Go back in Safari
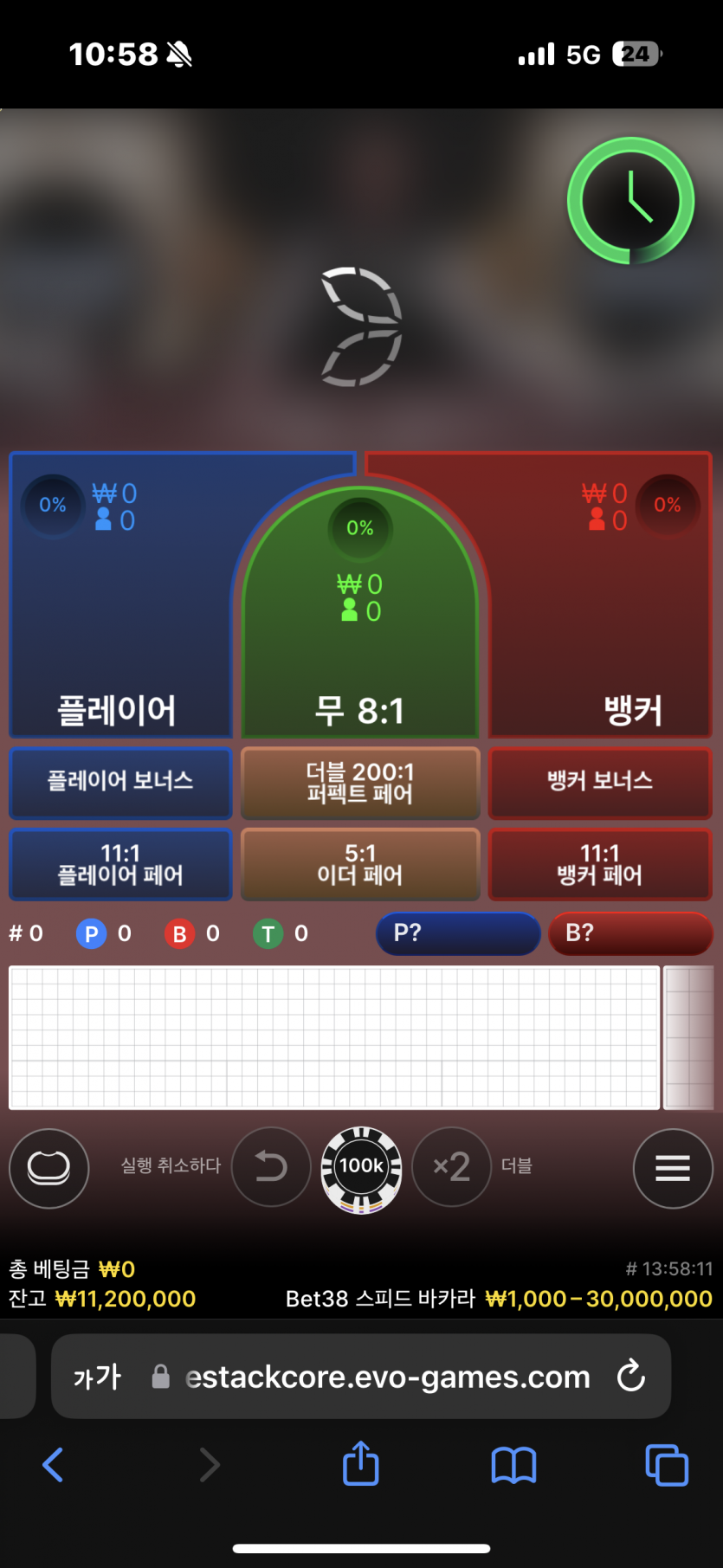 (x=53, y=1464)
